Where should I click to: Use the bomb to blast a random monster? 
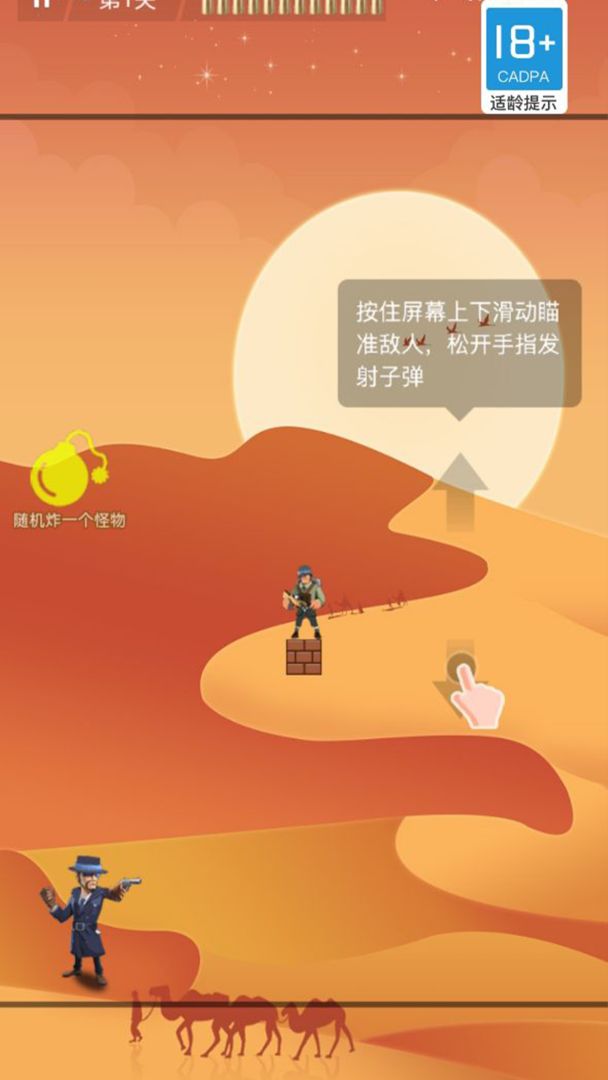[67, 471]
